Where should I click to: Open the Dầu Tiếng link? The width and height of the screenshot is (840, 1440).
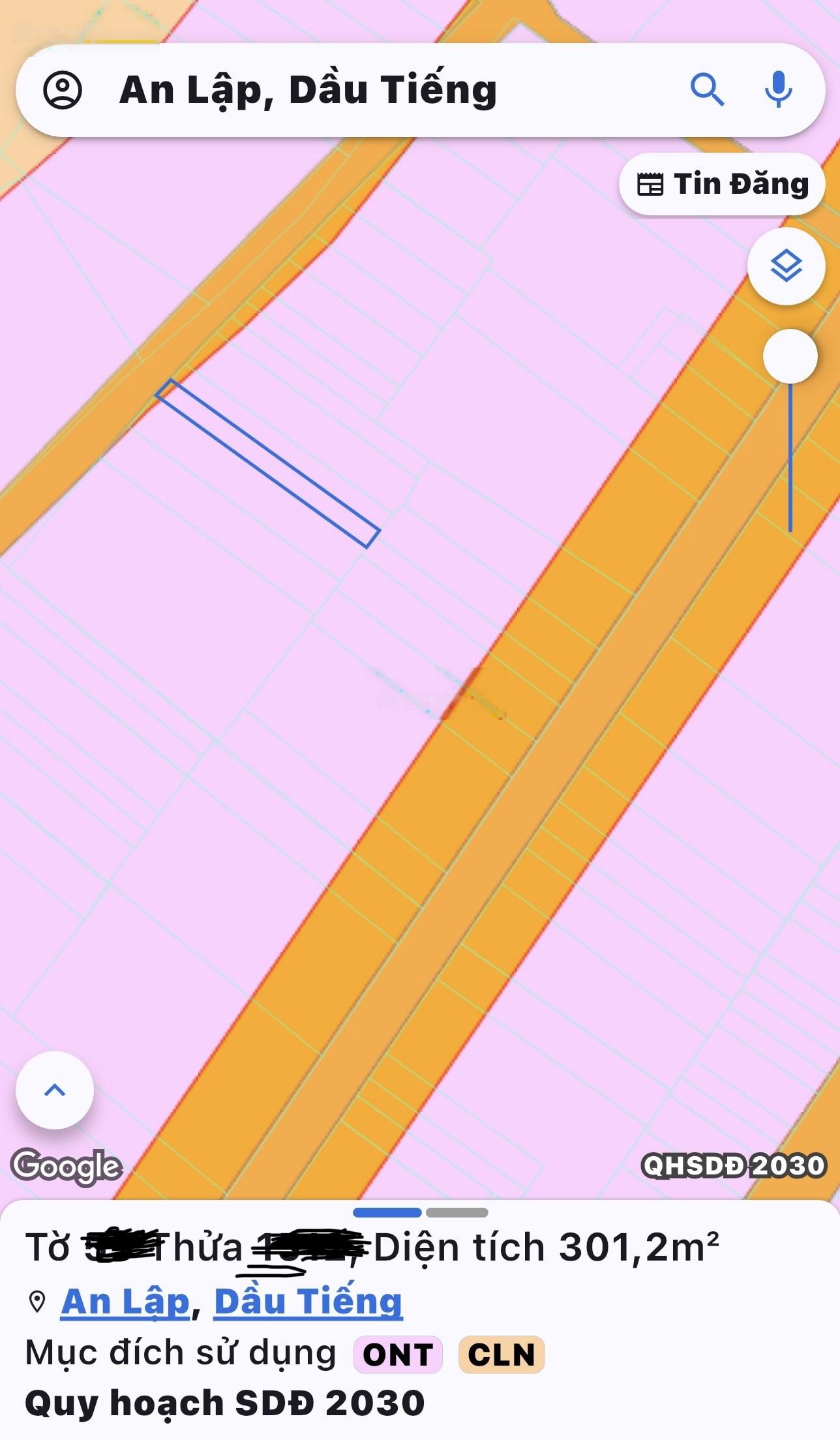pos(308,1302)
